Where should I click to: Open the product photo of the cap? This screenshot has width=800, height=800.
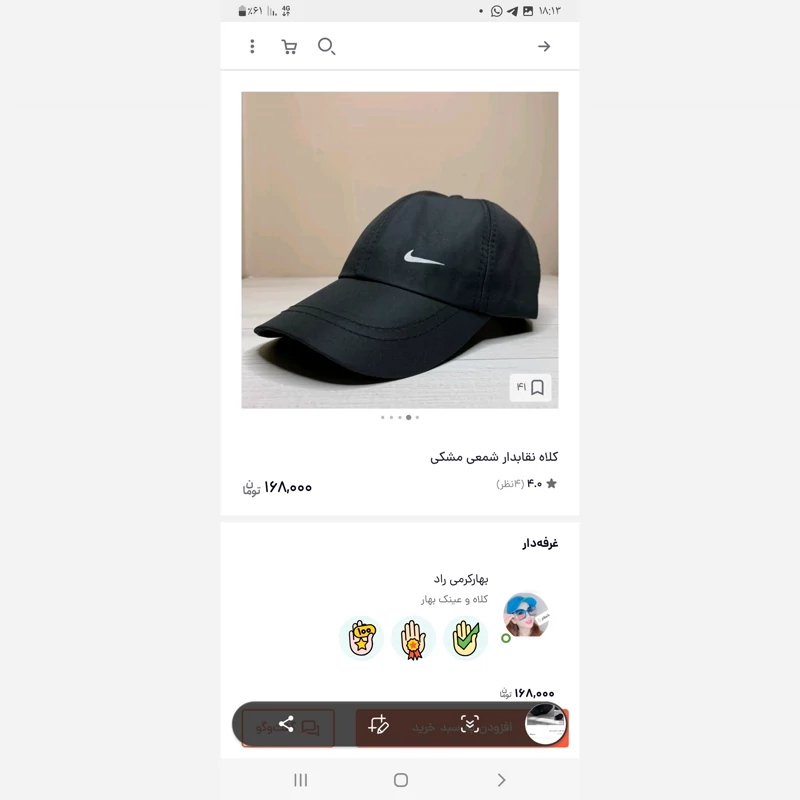click(399, 250)
